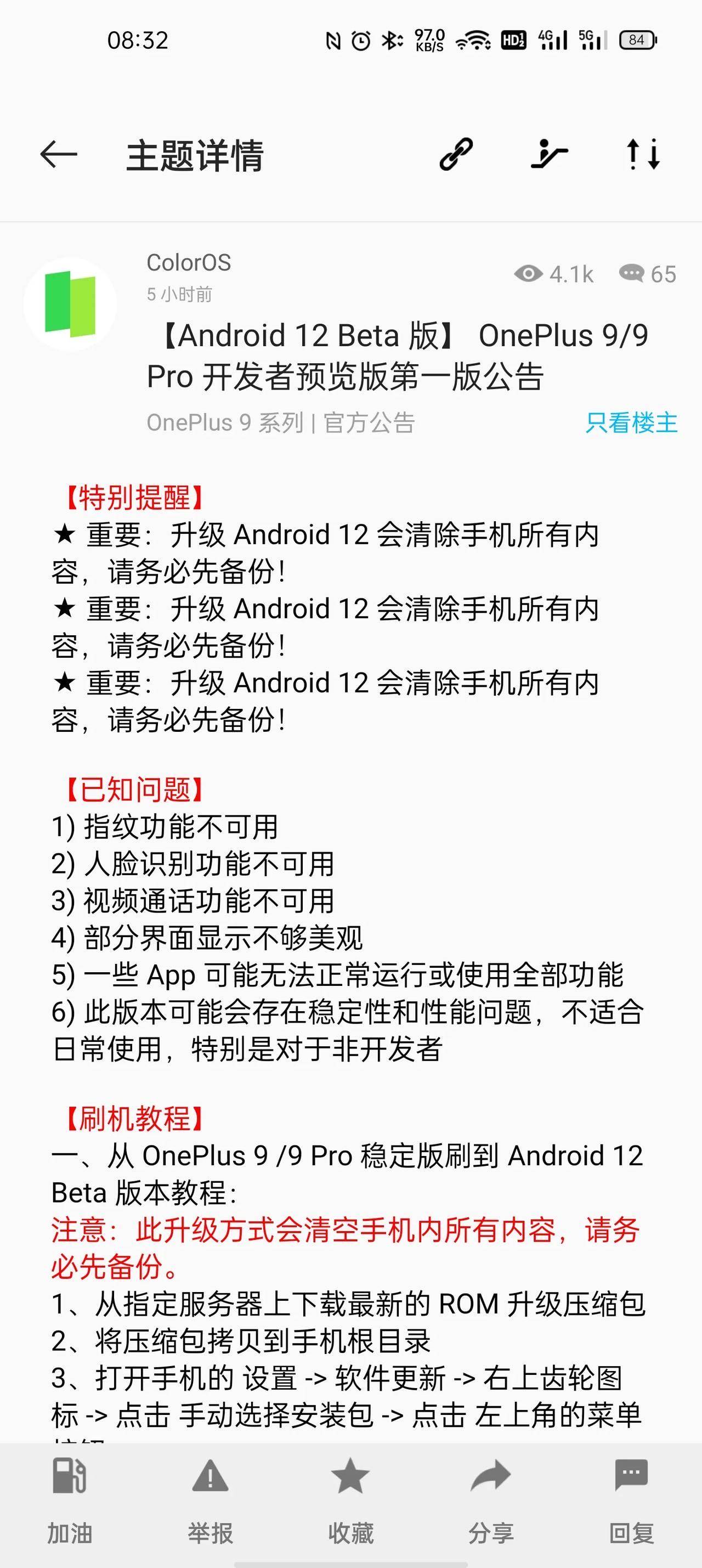Open the ColorOS author avatar
Image resolution: width=702 pixels, height=1568 pixels.
point(71,304)
